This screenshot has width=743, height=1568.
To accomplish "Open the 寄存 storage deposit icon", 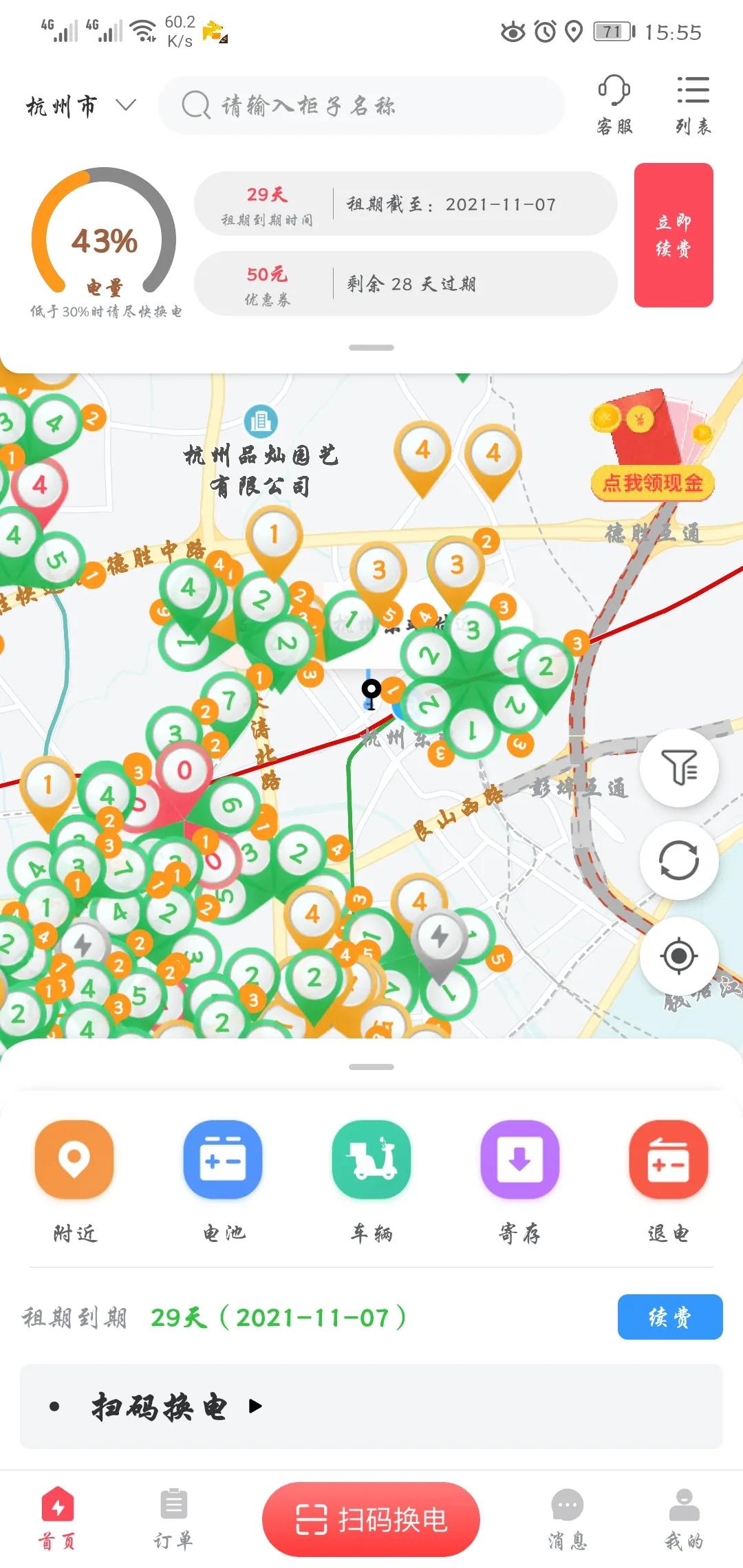I will pos(519,1159).
